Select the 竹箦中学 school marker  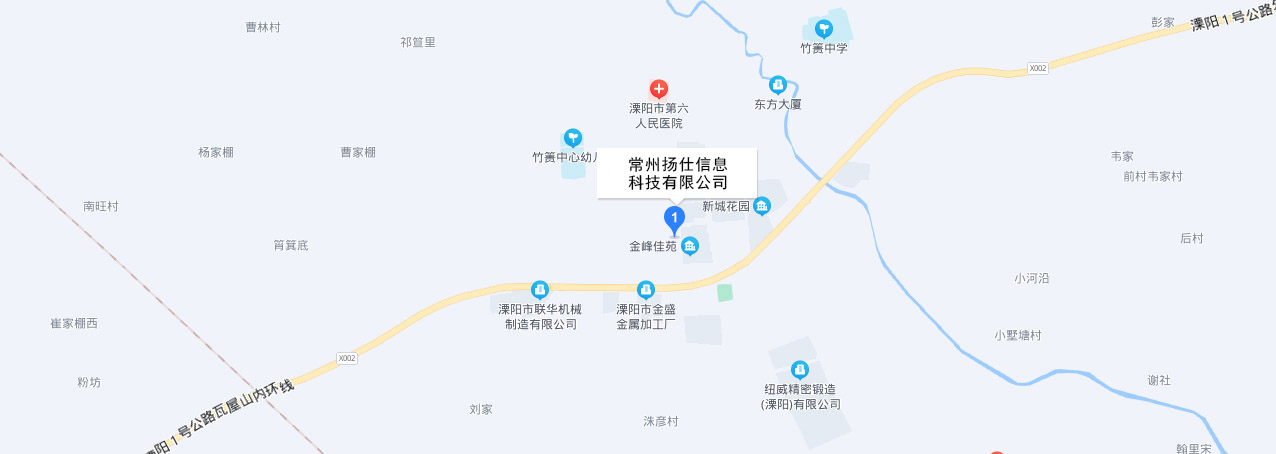pos(824,29)
